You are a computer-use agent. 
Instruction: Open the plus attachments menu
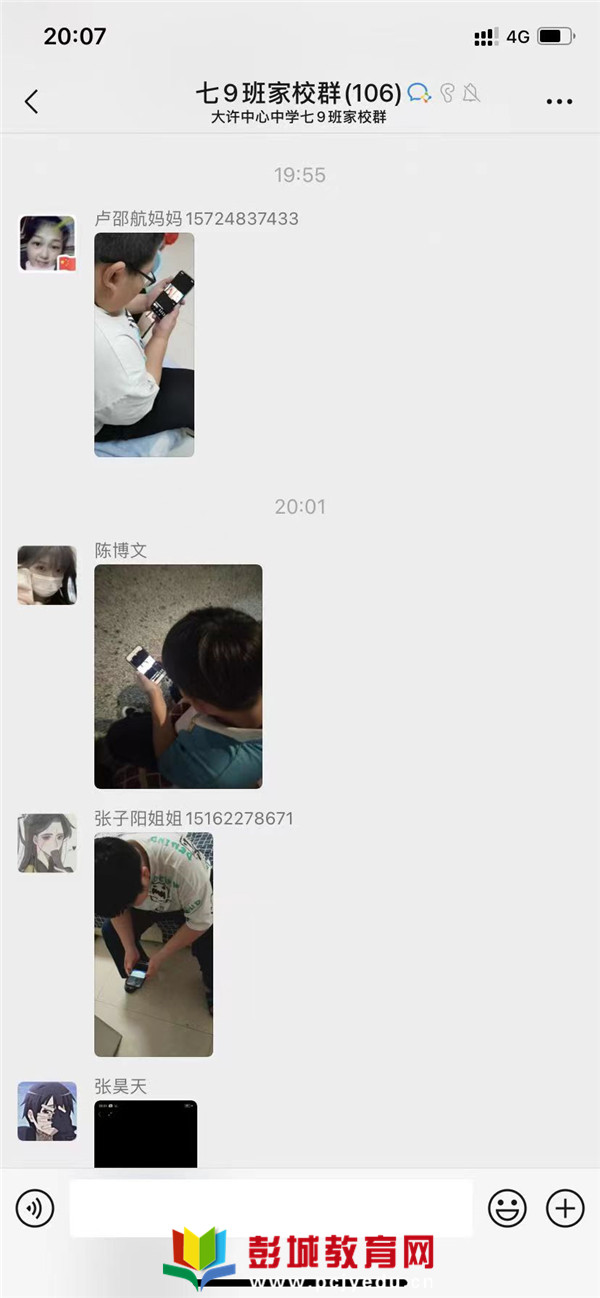[565, 1209]
